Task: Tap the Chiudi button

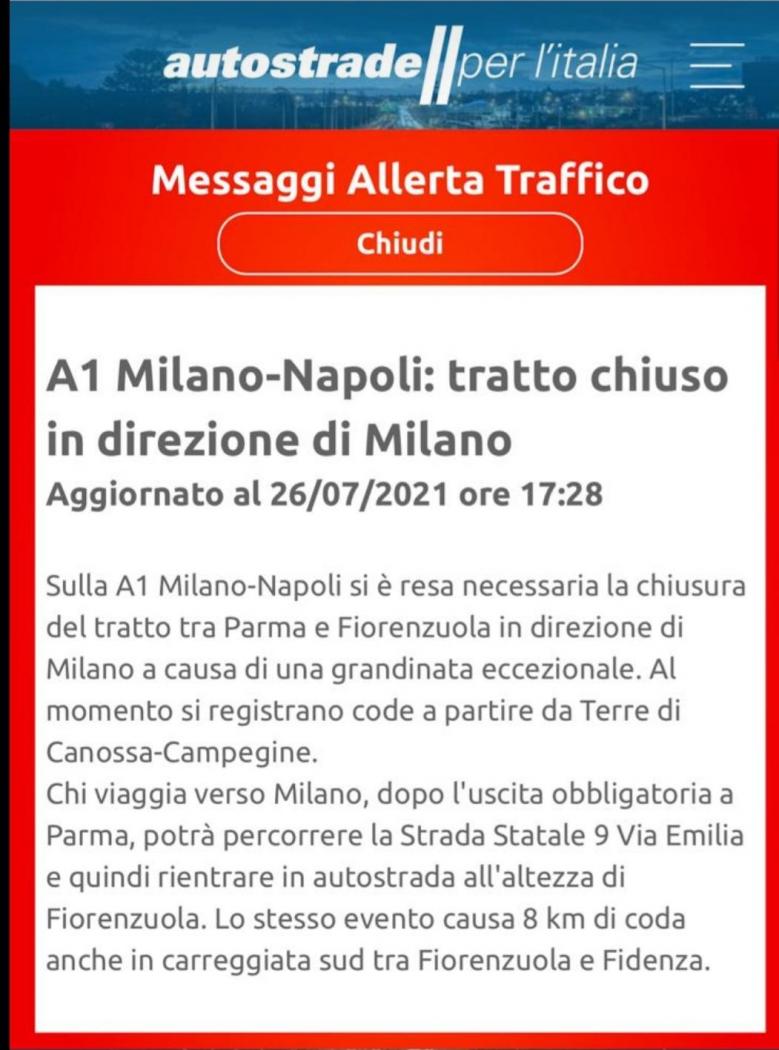Action: tap(400, 243)
